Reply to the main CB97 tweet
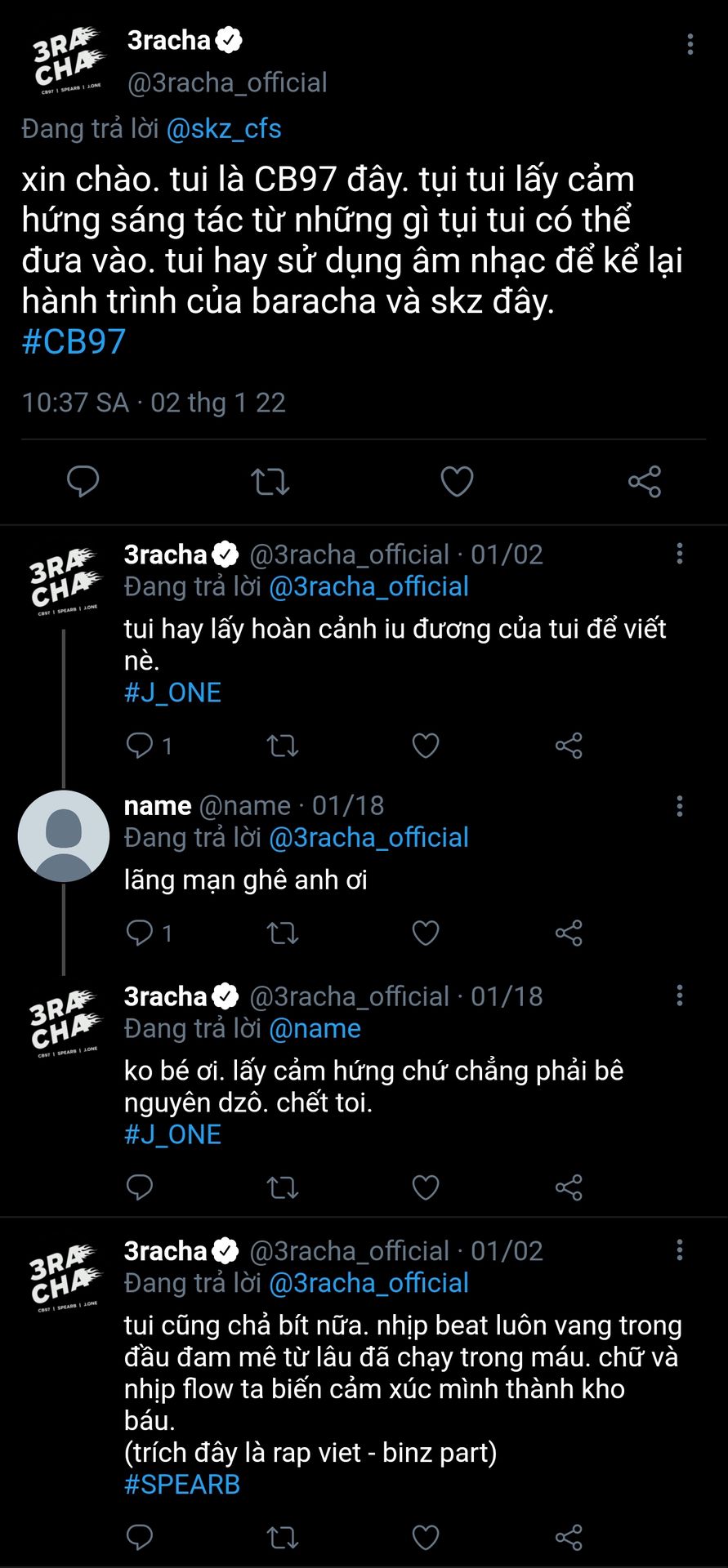This screenshot has height=1568, width=728. click(83, 481)
